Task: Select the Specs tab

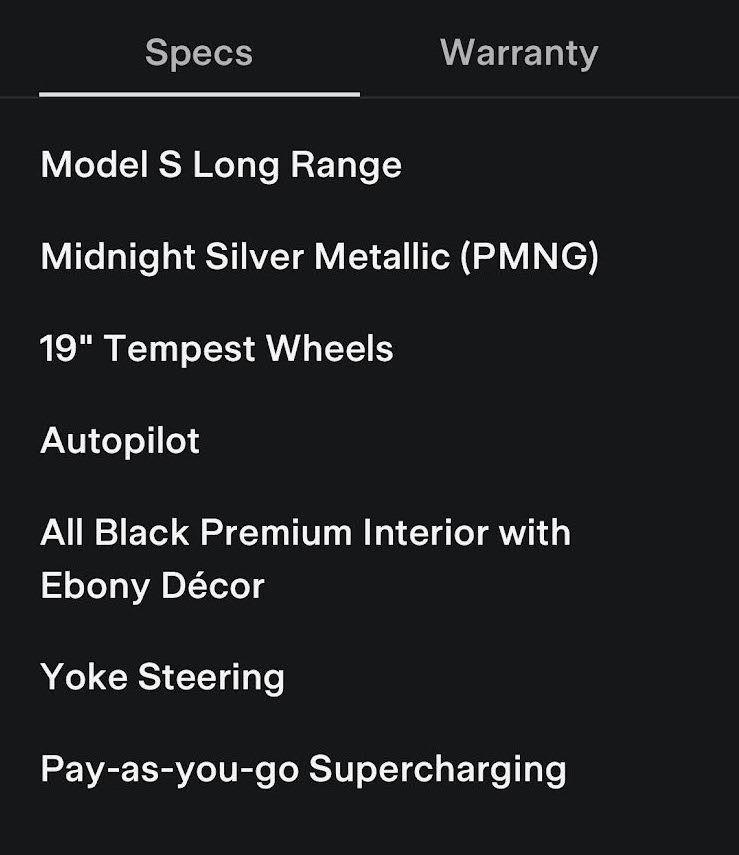Action: tap(199, 53)
